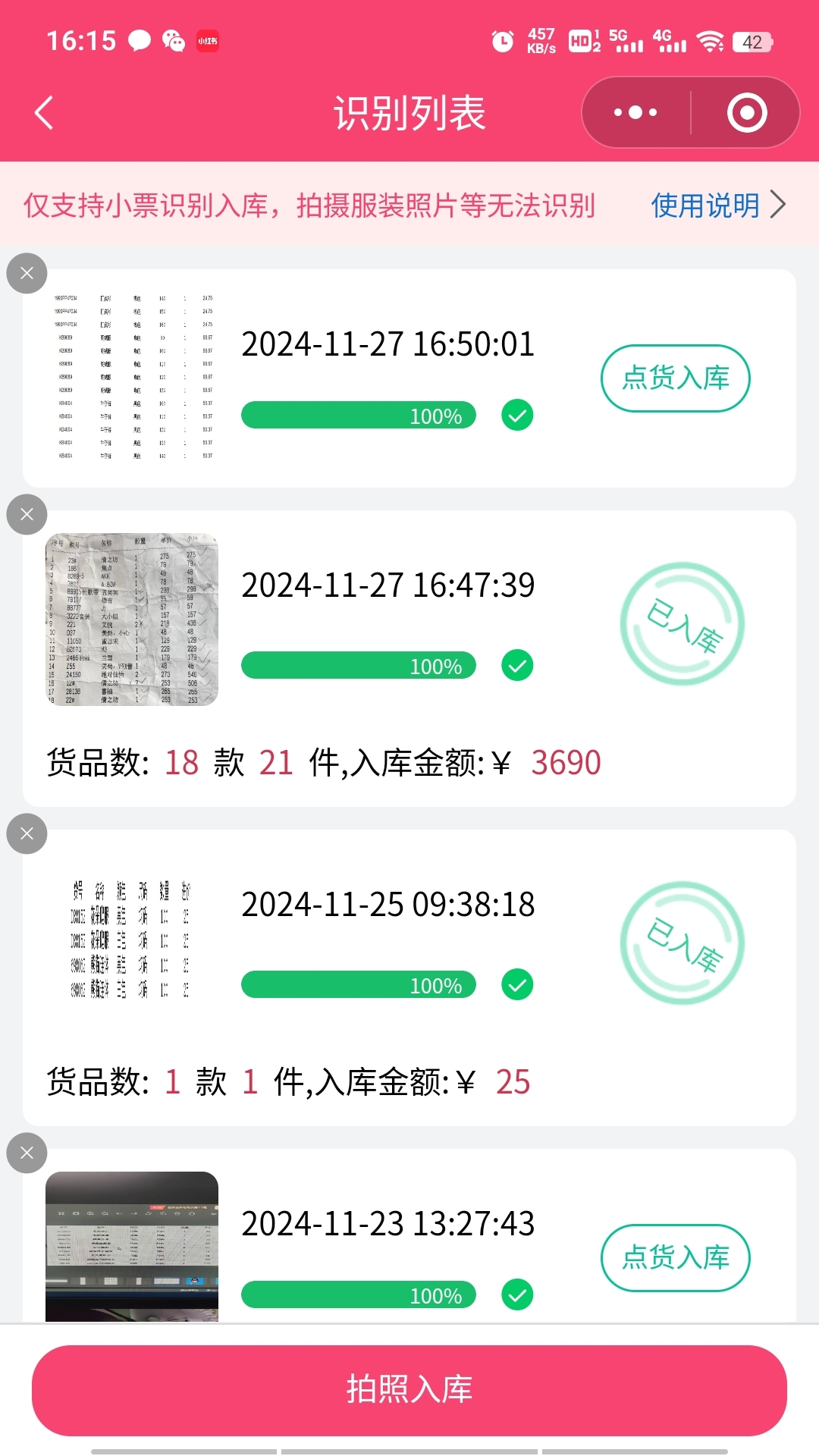This screenshot has height=1456, width=819.
Task: Dismiss the 2024-11-27 16:50:01 record via its × button
Action: pos(27,274)
